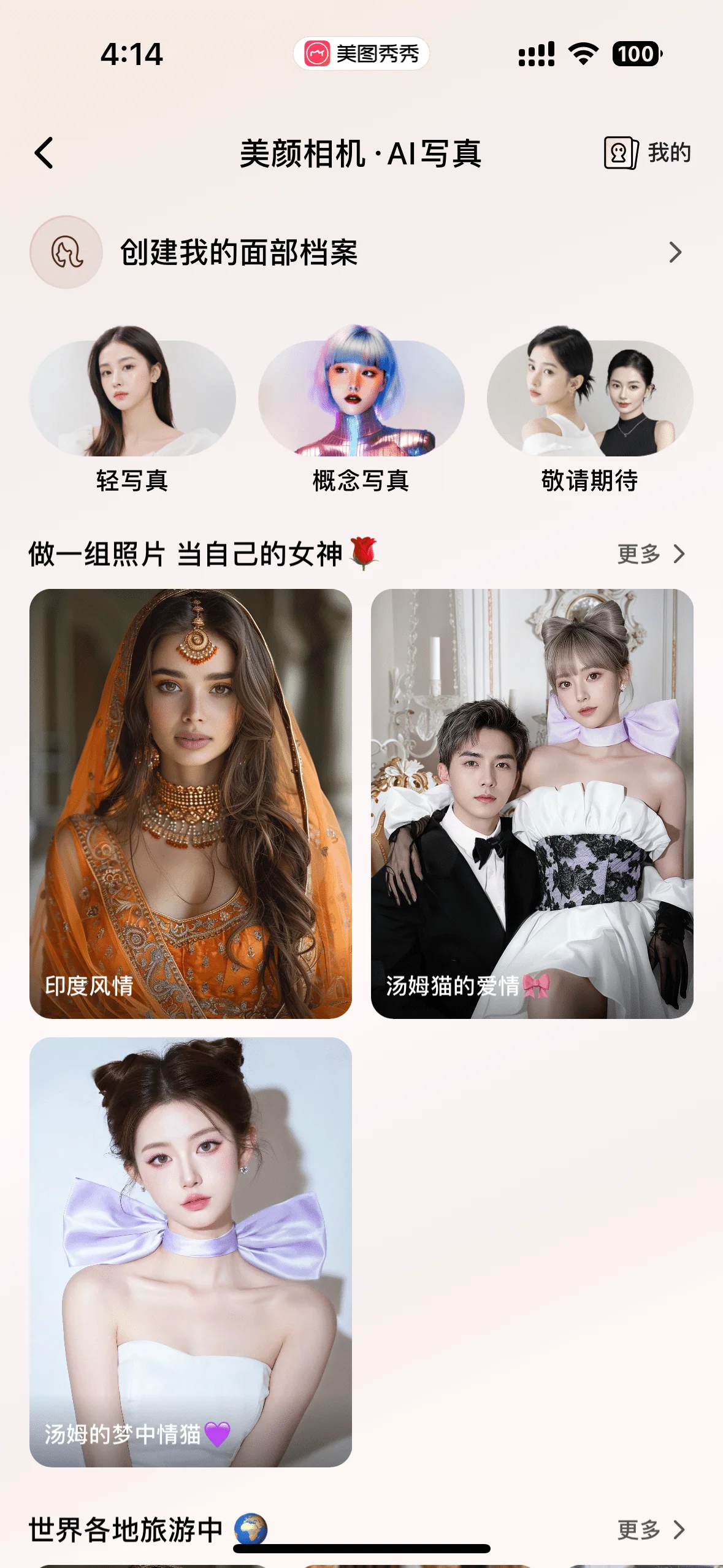
Task: Select the 轻写真 category
Action: click(132, 408)
